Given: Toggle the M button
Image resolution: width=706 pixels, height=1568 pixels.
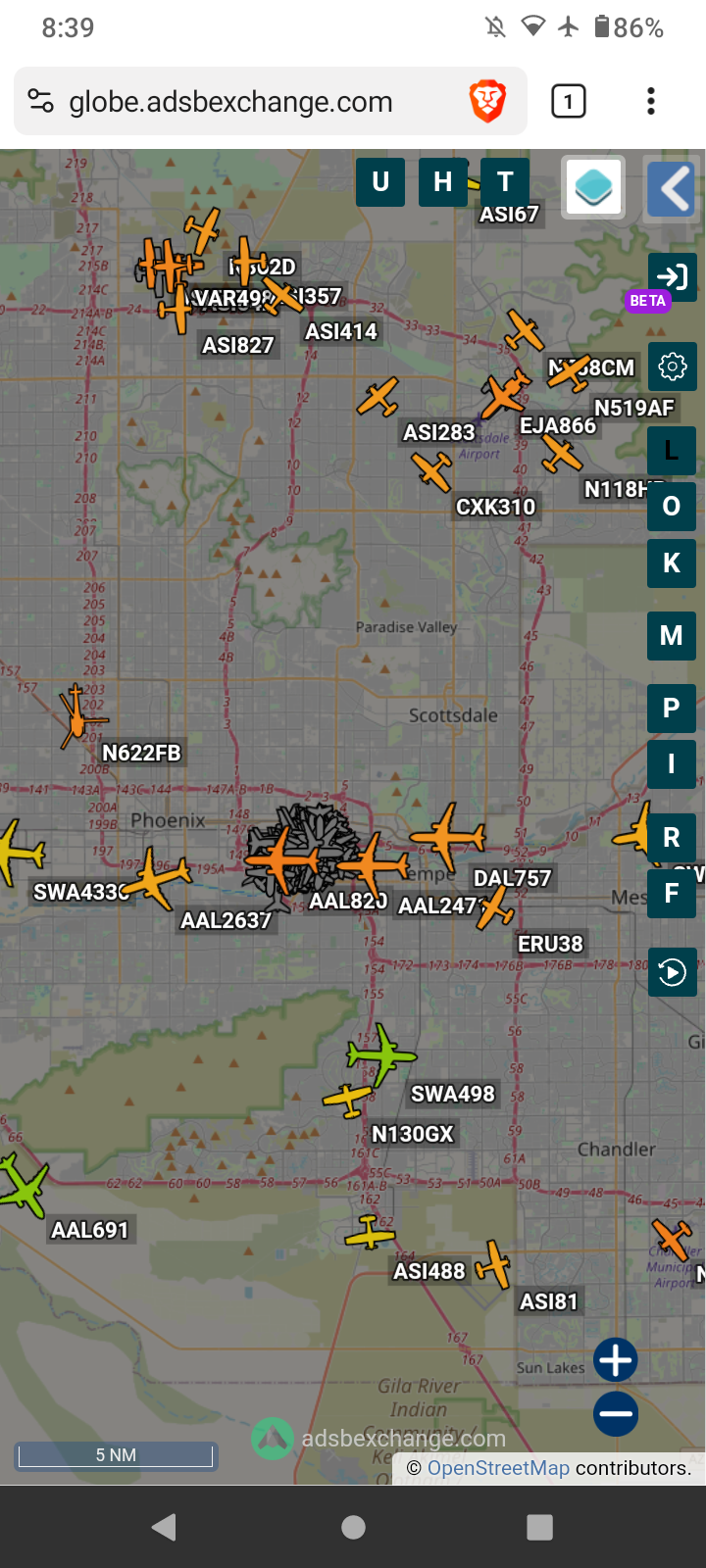Looking at the screenshot, I should click(x=672, y=636).
